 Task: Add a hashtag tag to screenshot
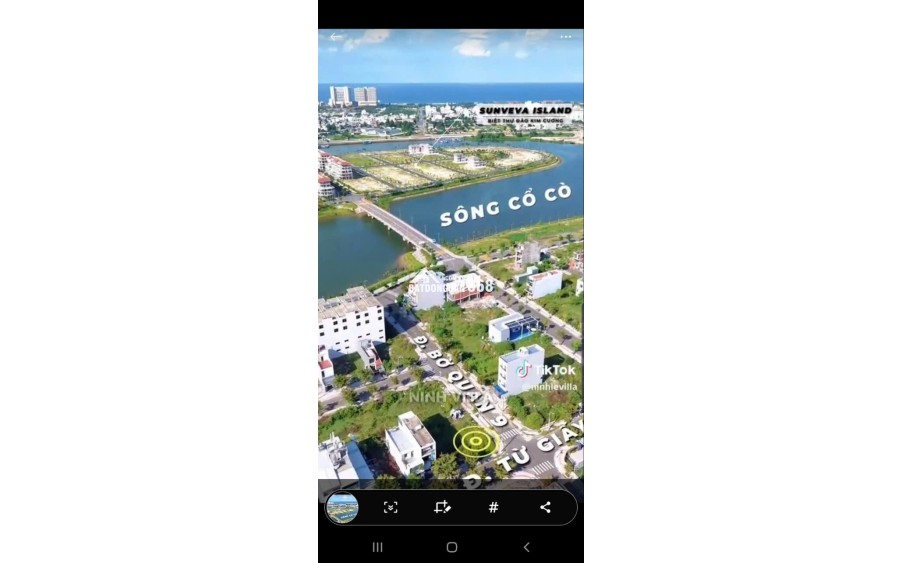click(493, 507)
